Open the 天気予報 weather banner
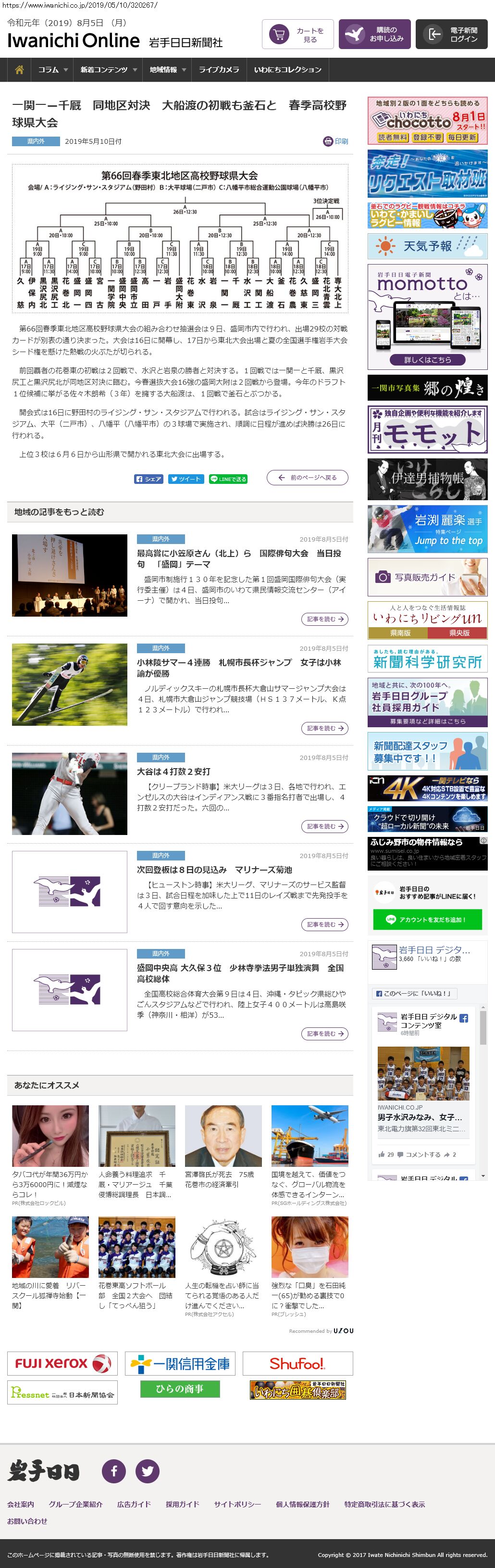 pyautogui.click(x=427, y=247)
